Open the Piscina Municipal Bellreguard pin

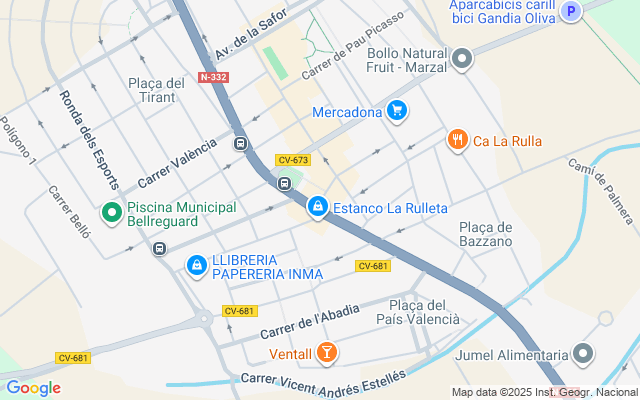click(x=111, y=213)
